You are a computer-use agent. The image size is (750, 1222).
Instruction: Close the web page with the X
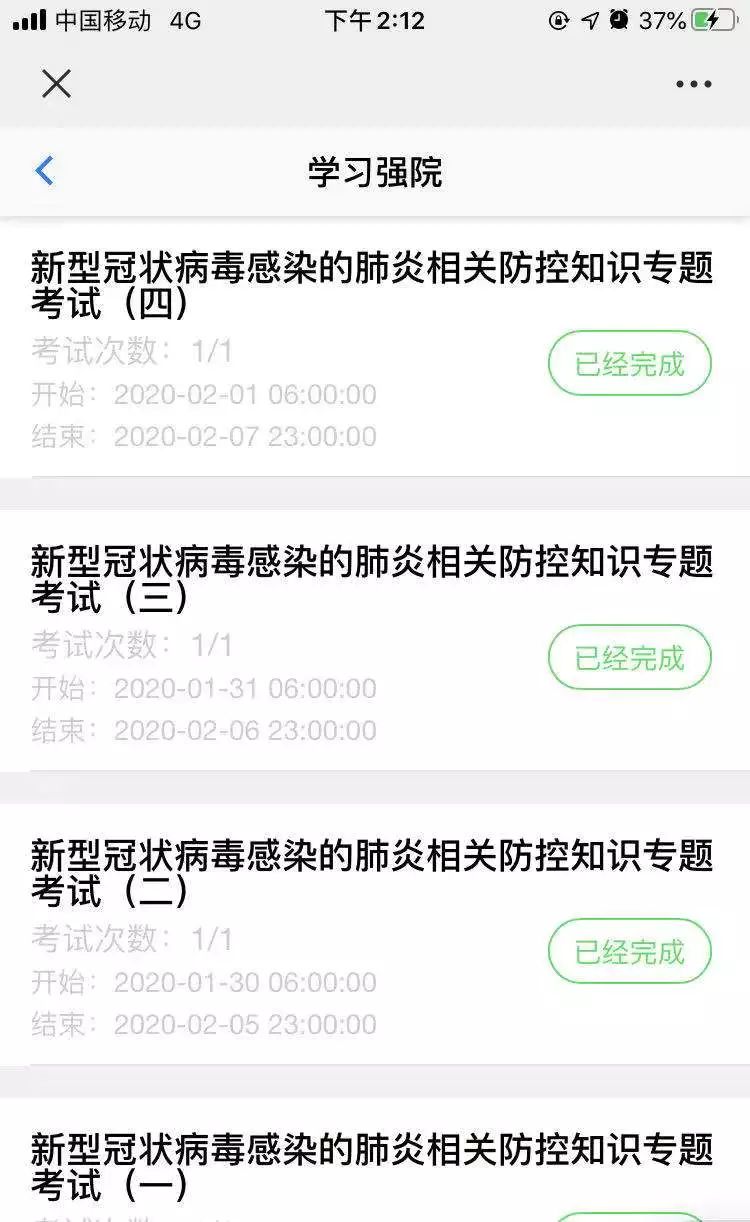[56, 84]
